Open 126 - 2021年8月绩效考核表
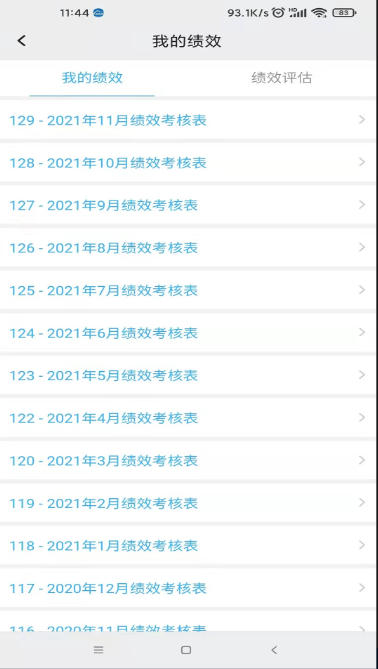This screenshot has height=669, width=378. 188,248
